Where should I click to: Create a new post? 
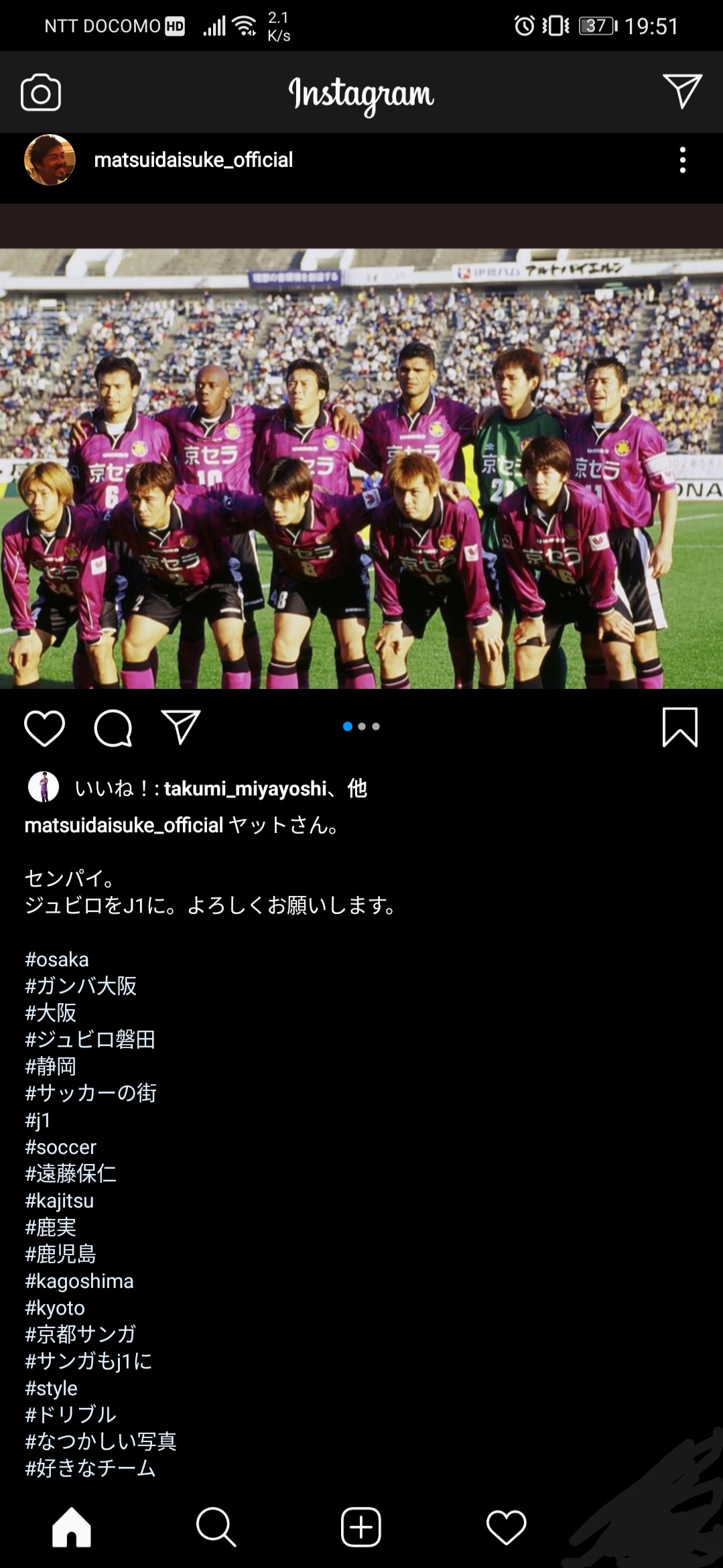tap(361, 1528)
